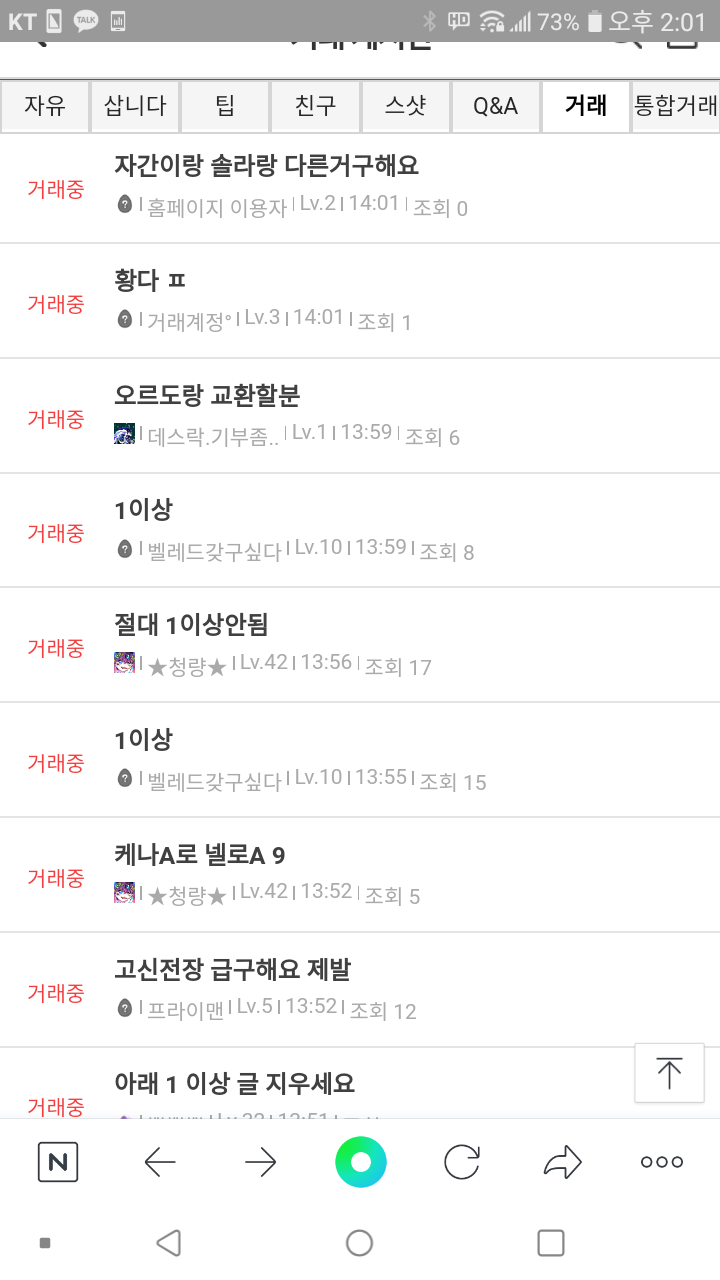
Task: Open post 절대 1이상안됨
Action: tap(191, 625)
